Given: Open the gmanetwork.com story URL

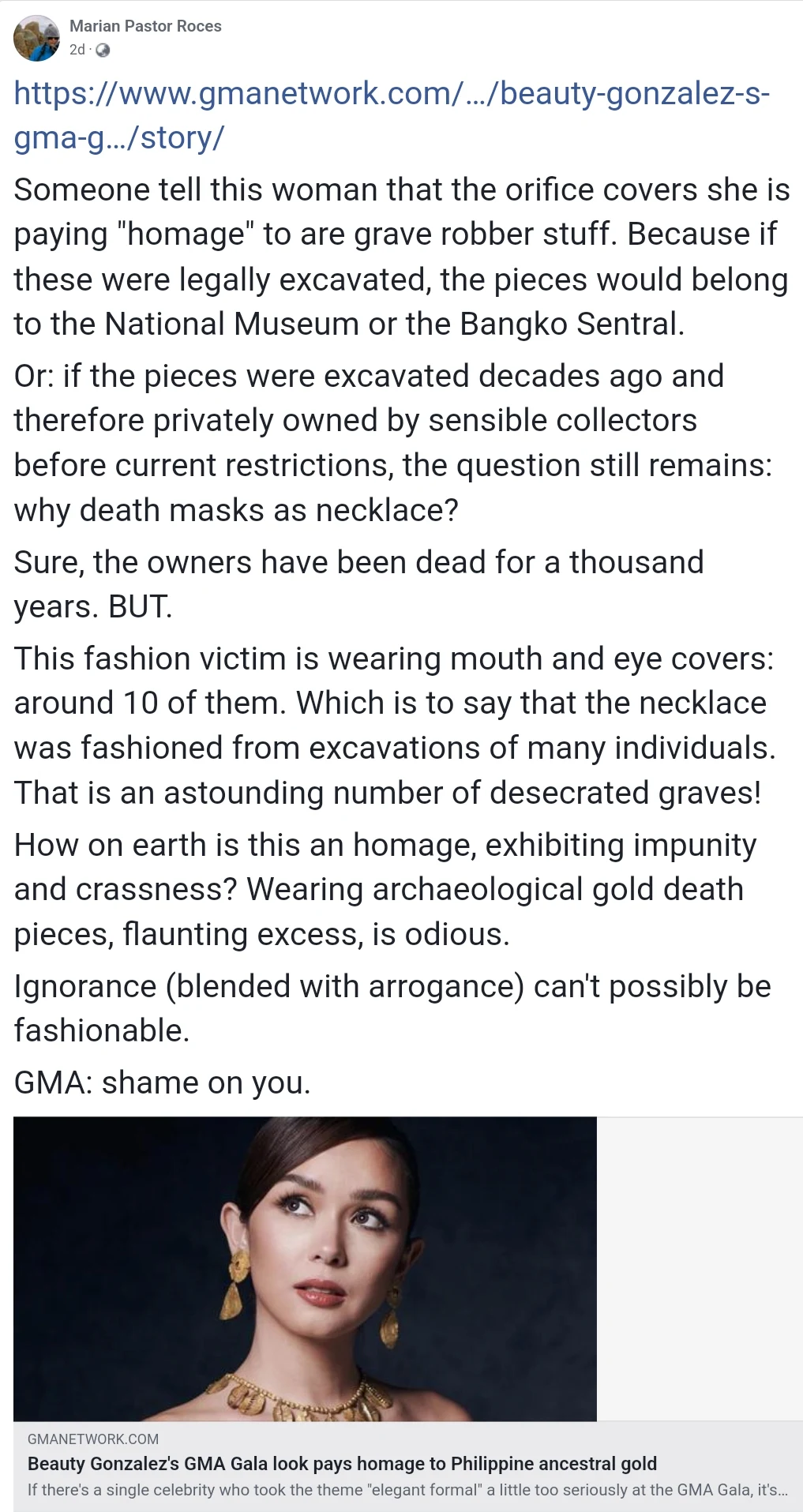Looking at the screenshot, I should [x=392, y=115].
